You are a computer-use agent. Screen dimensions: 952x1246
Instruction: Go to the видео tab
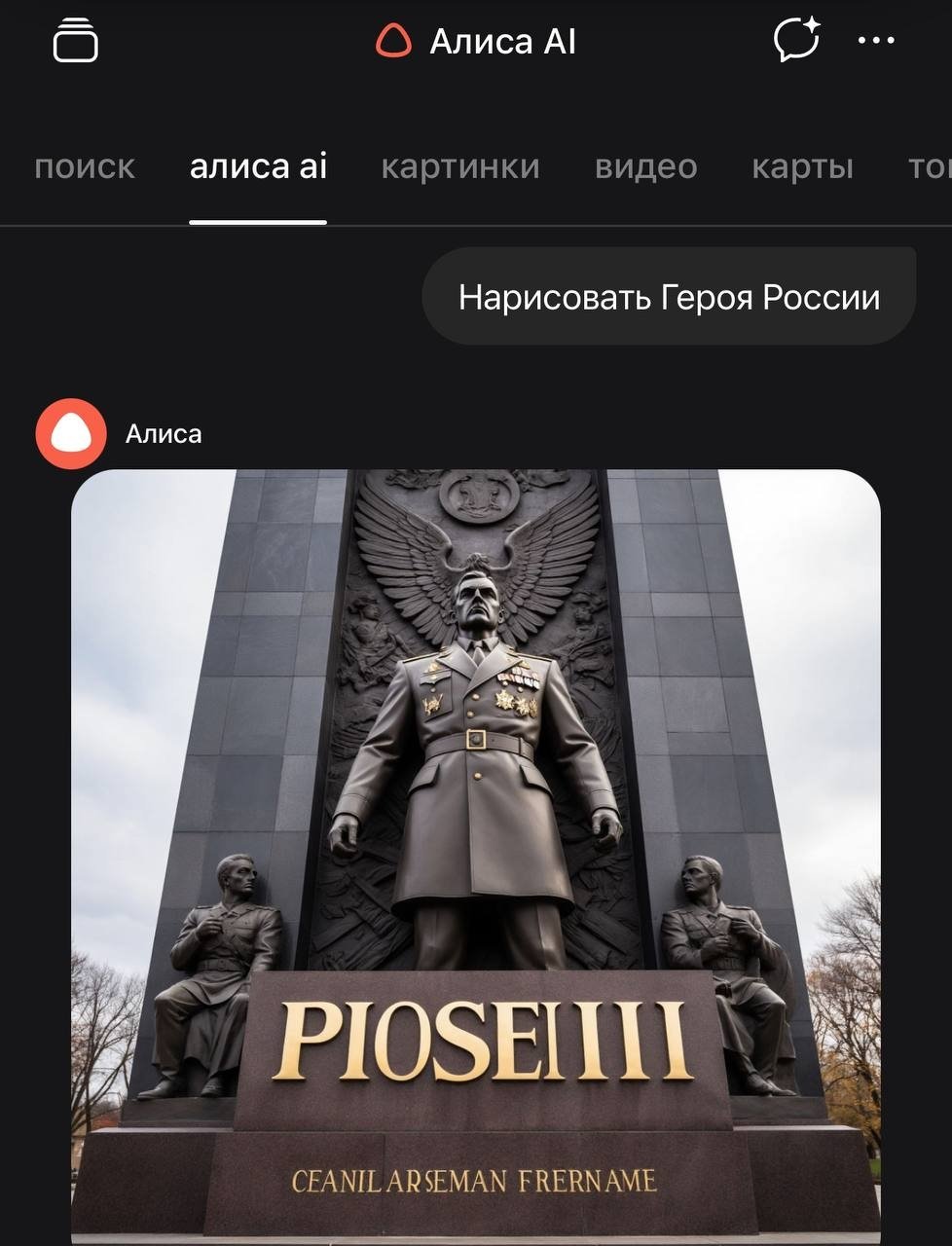pos(645,166)
